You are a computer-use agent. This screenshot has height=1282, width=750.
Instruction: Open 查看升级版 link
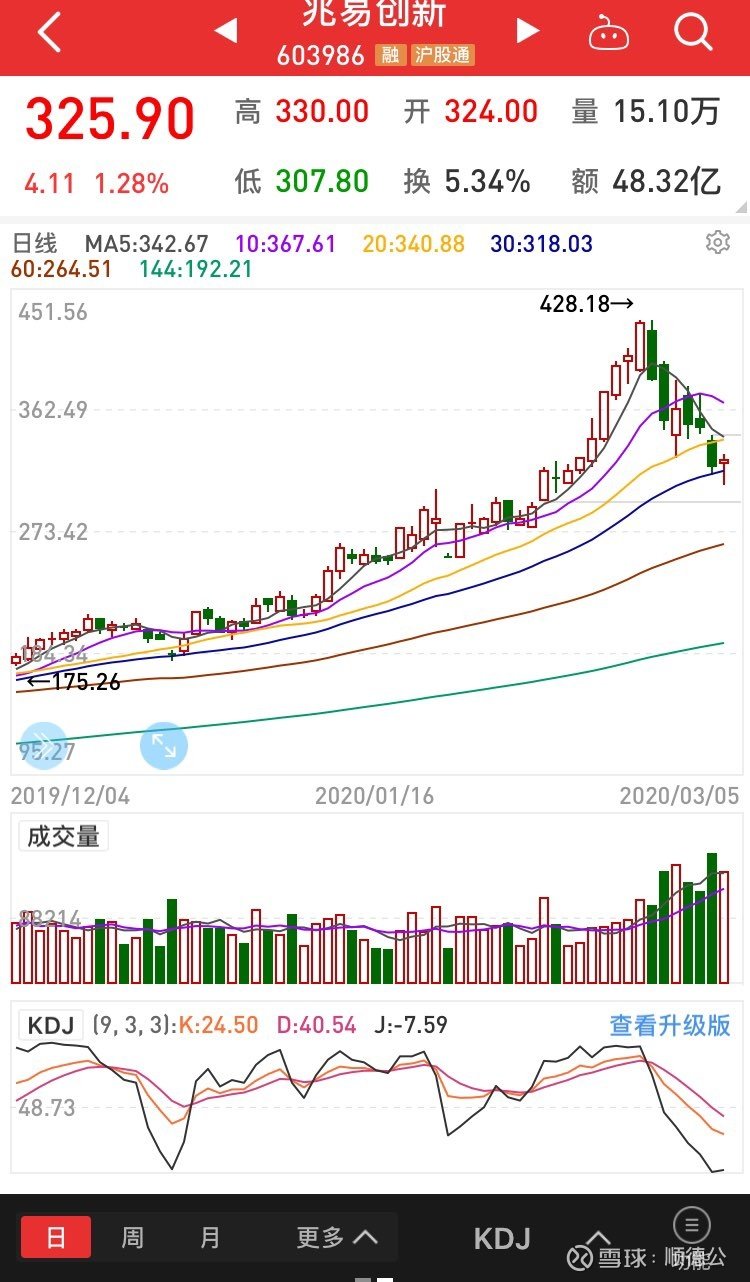(x=670, y=1025)
